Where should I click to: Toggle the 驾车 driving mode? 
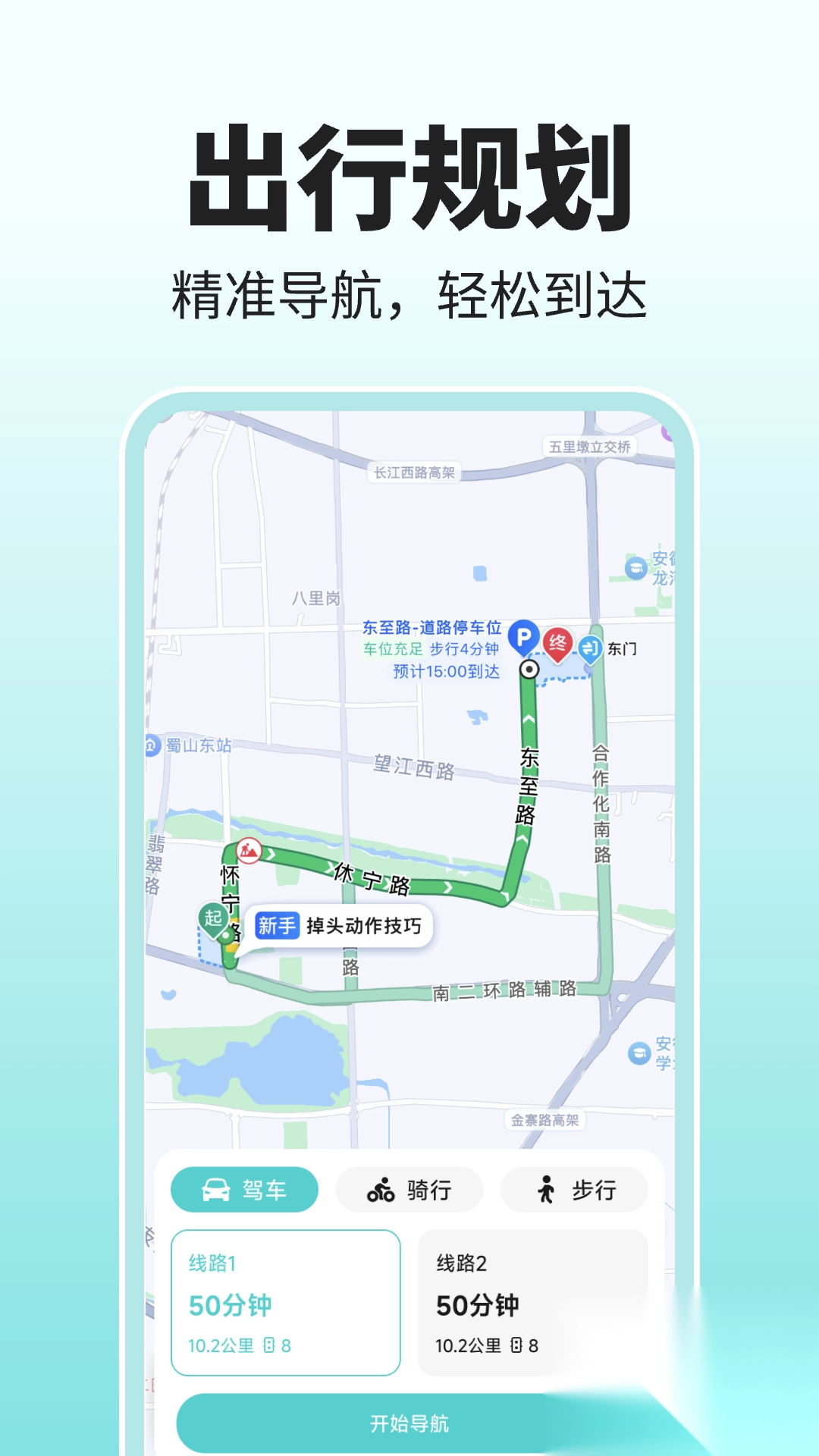244,1190
